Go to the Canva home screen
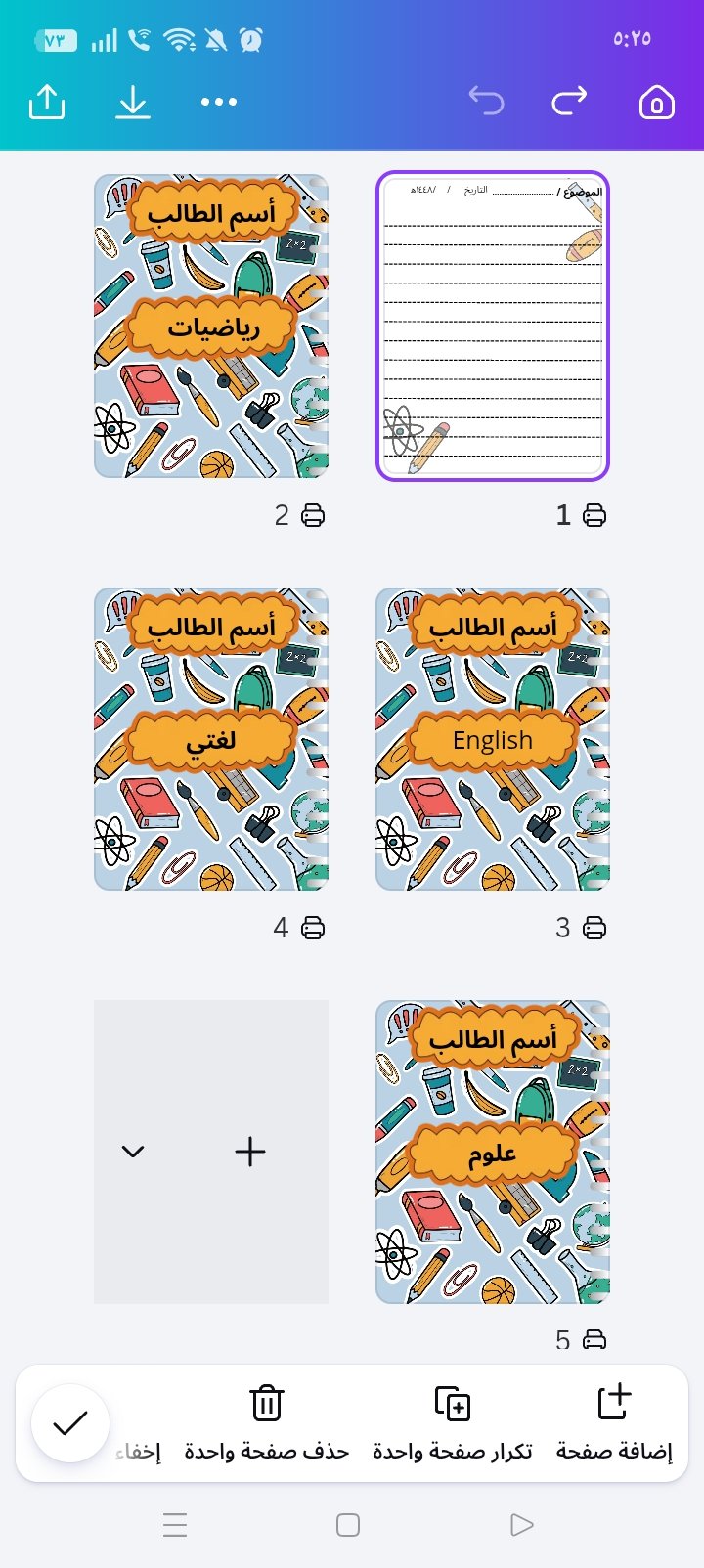 pyautogui.click(x=657, y=102)
